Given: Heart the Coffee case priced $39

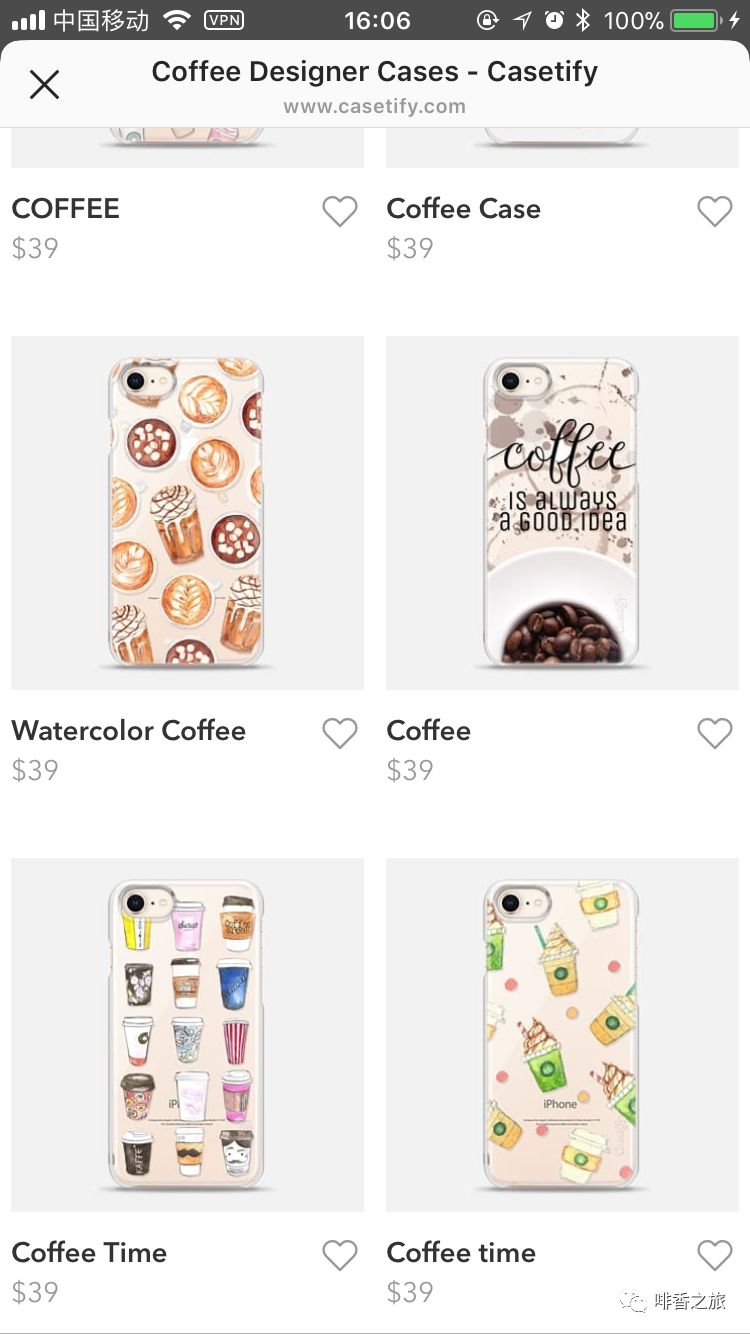Looking at the screenshot, I should point(714,733).
